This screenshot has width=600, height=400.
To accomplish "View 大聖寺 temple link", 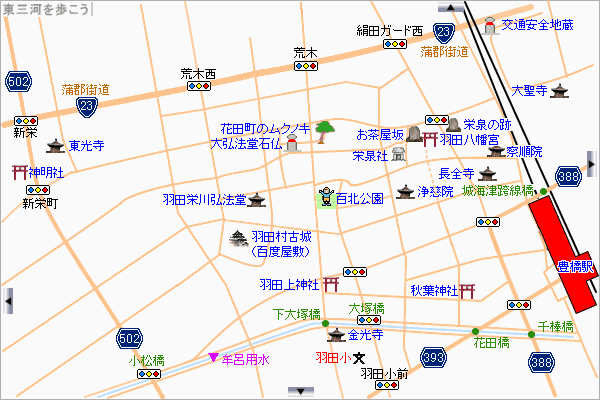I will 529,90.
